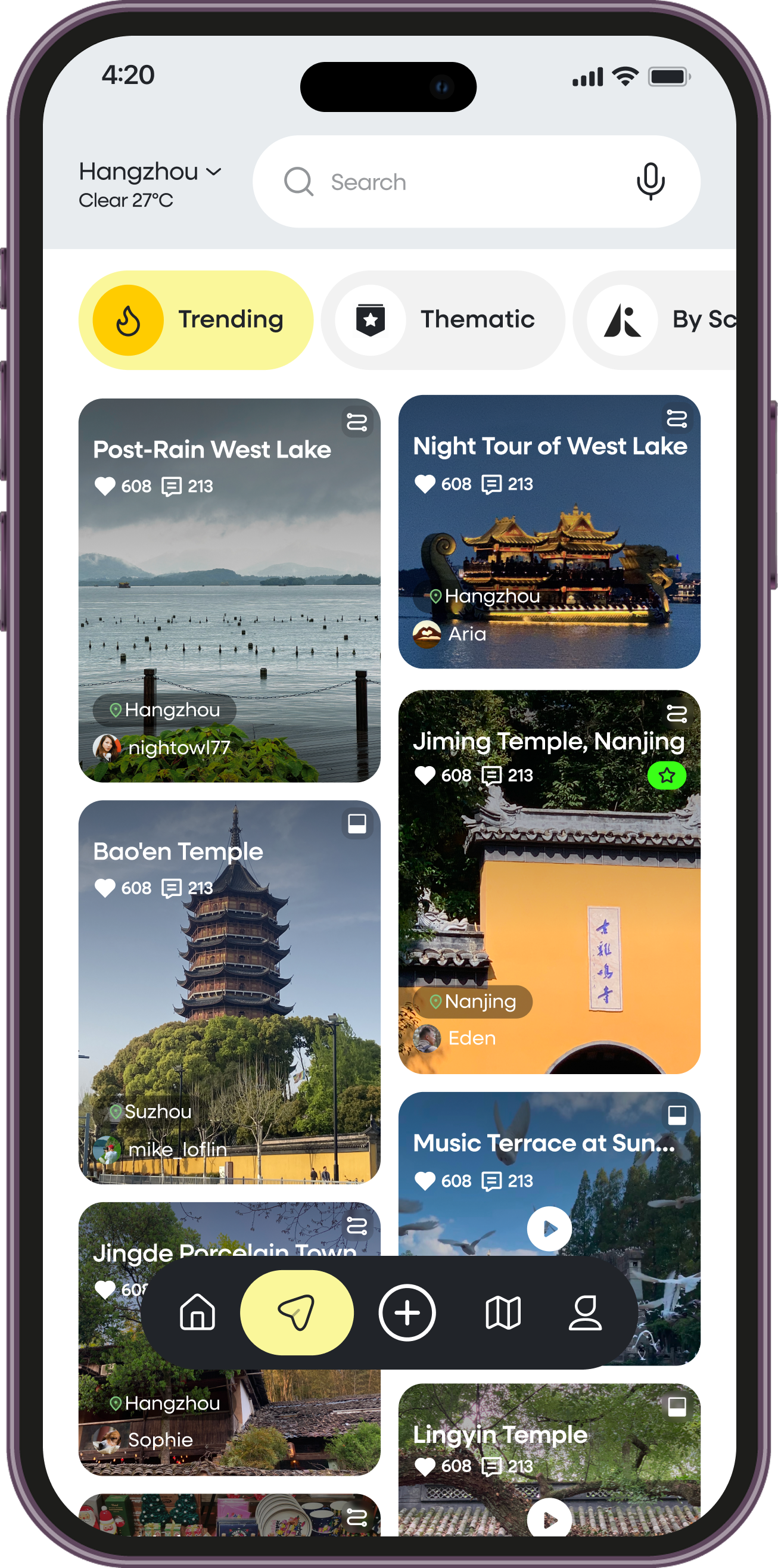Image resolution: width=778 pixels, height=1568 pixels.
Task: Open the profile tab
Action: click(585, 1312)
